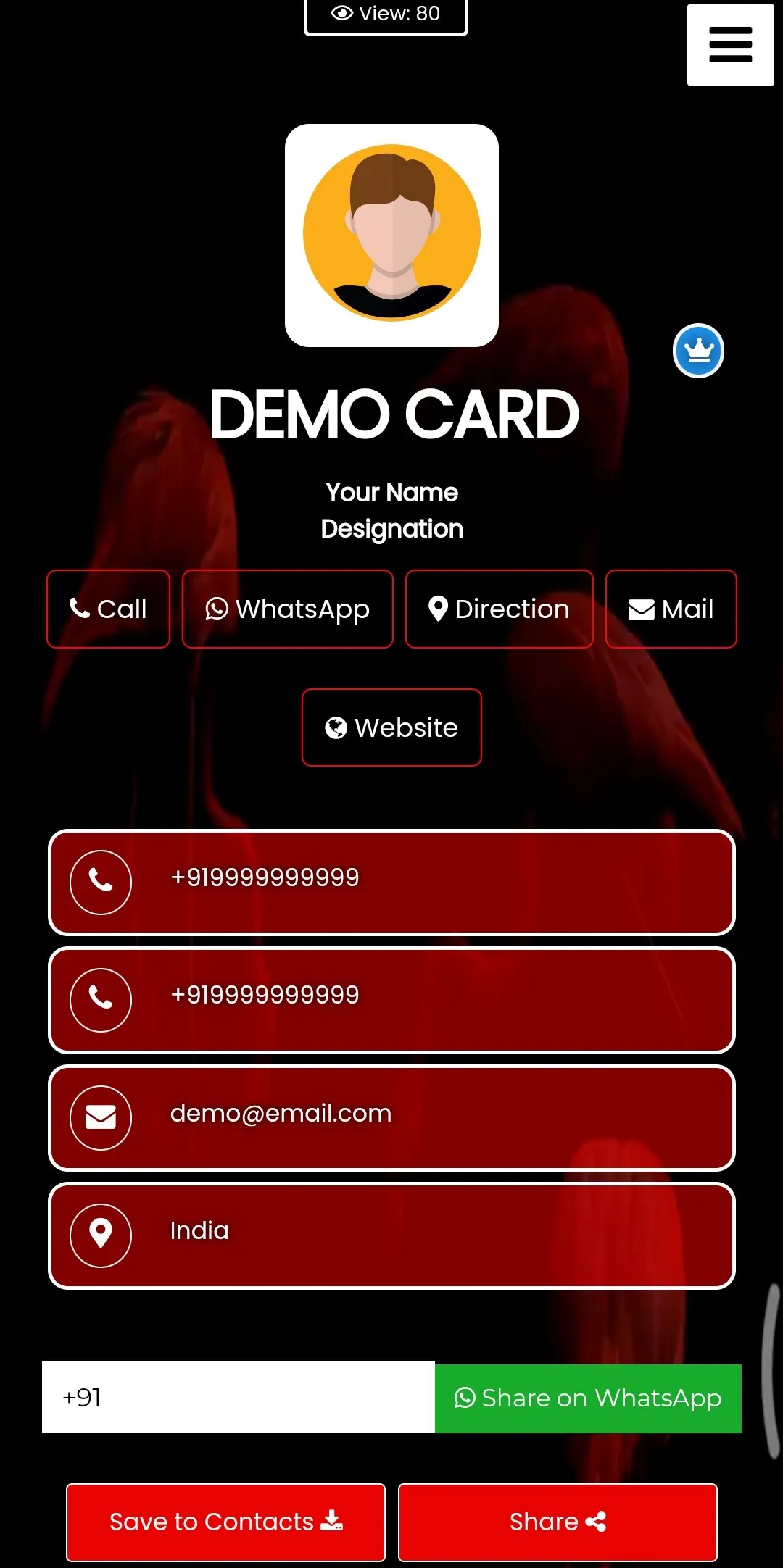
Task: Tap the Call button
Action: point(108,609)
